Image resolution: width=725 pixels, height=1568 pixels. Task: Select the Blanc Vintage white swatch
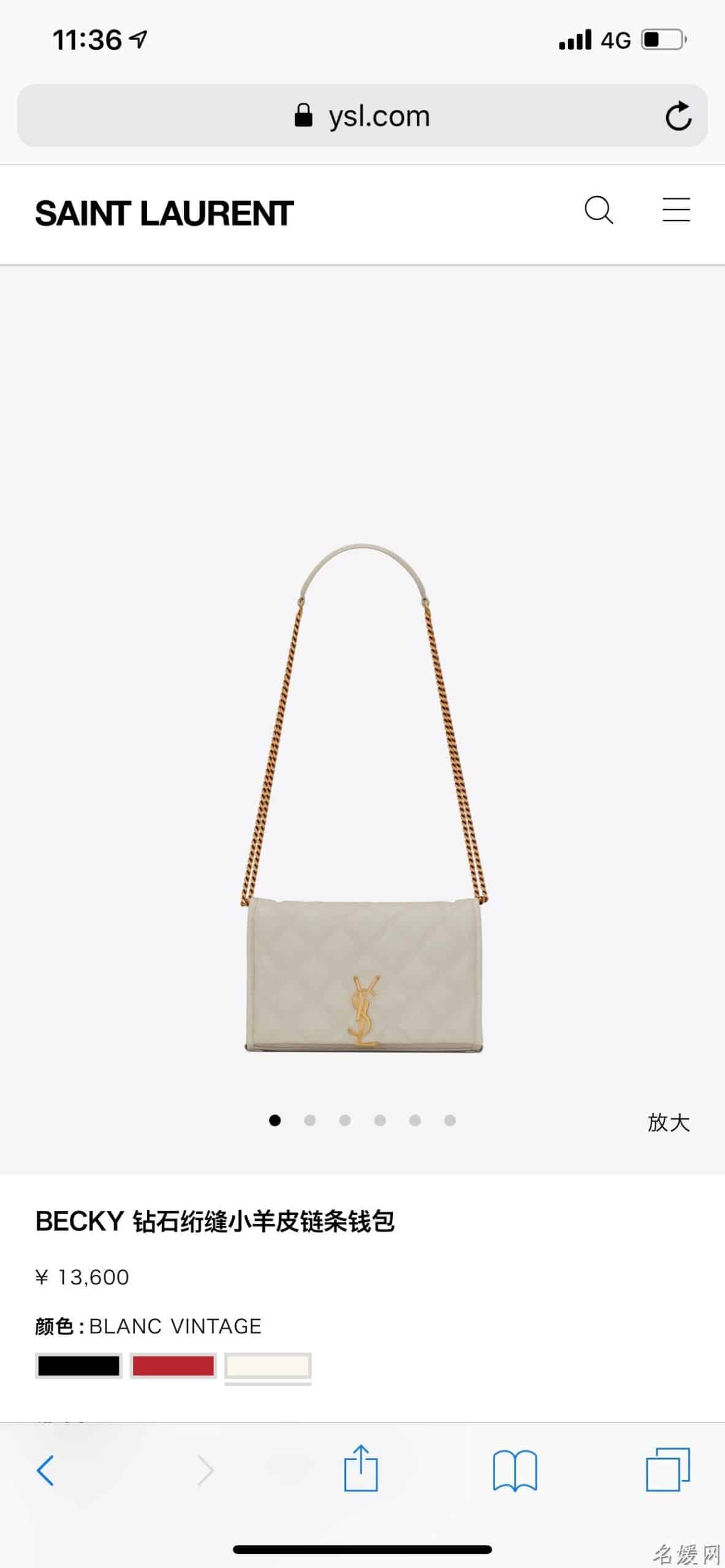coord(268,1365)
